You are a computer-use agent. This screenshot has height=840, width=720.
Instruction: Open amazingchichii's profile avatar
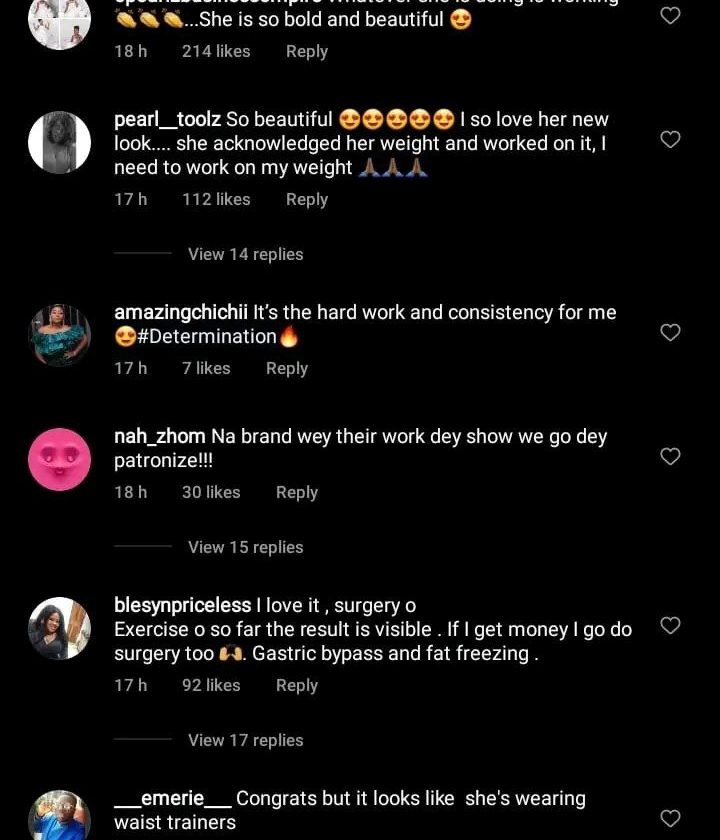pos(60,335)
